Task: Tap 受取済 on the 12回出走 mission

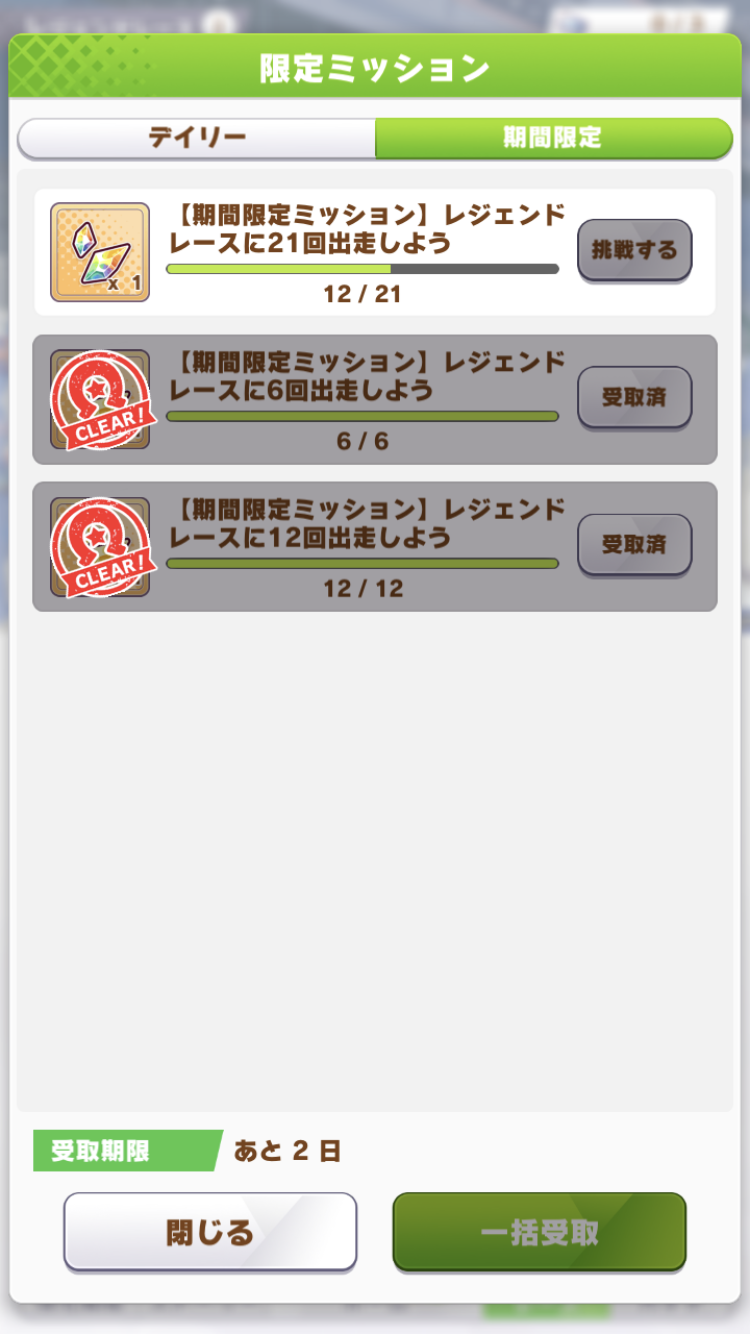Action: click(634, 545)
